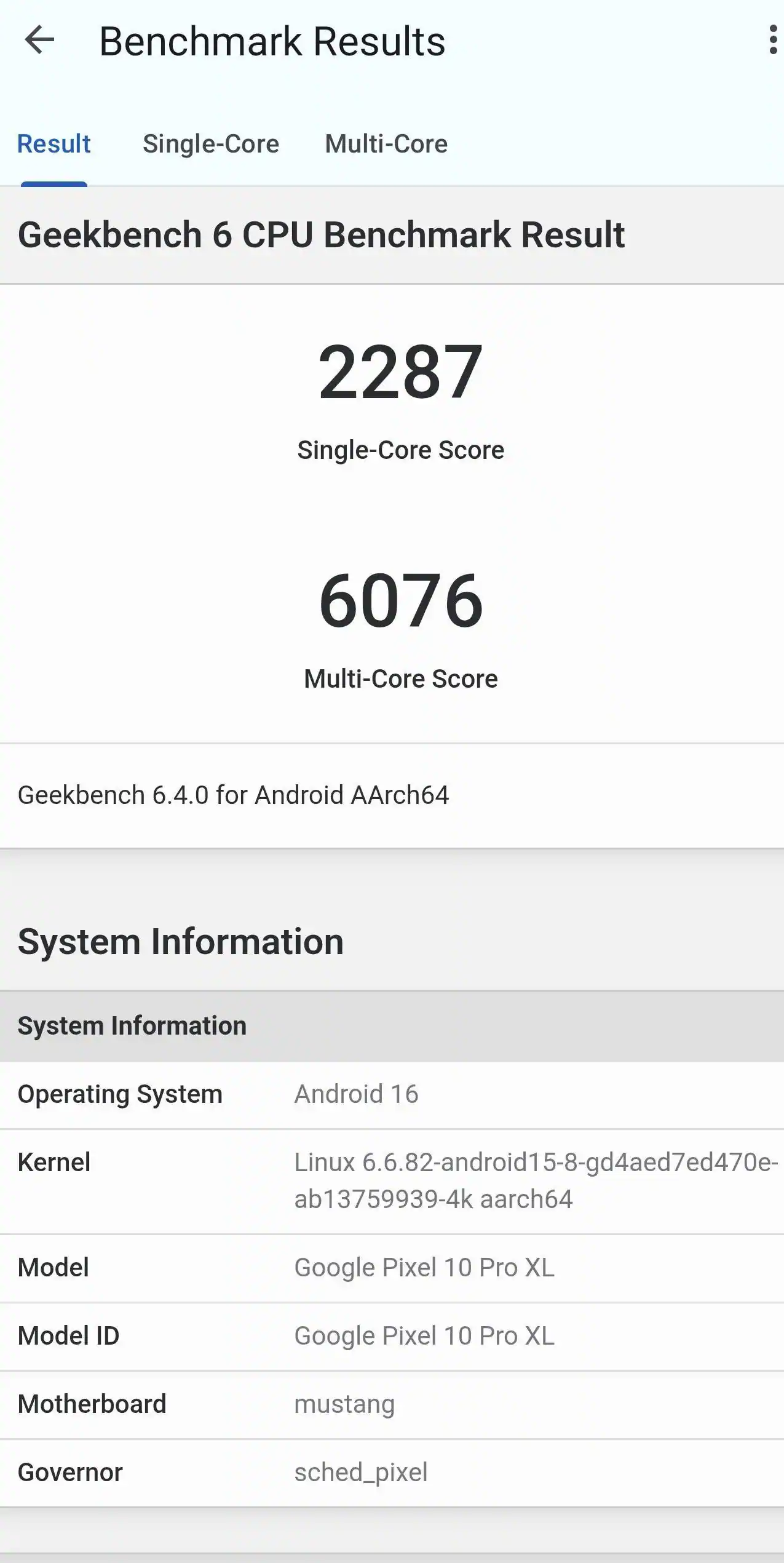This screenshot has width=784, height=1563.
Task: Open the three-dot overflow menu
Action: (x=772, y=41)
